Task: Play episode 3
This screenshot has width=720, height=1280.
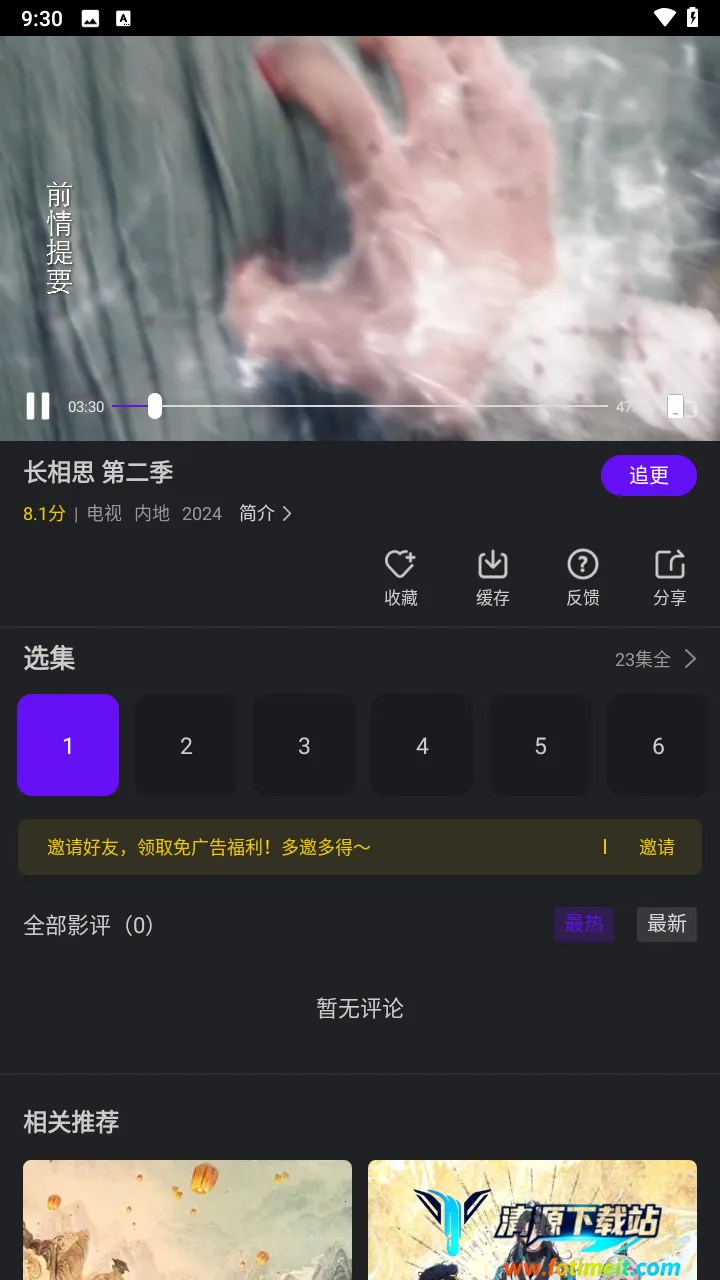Action: click(x=304, y=745)
